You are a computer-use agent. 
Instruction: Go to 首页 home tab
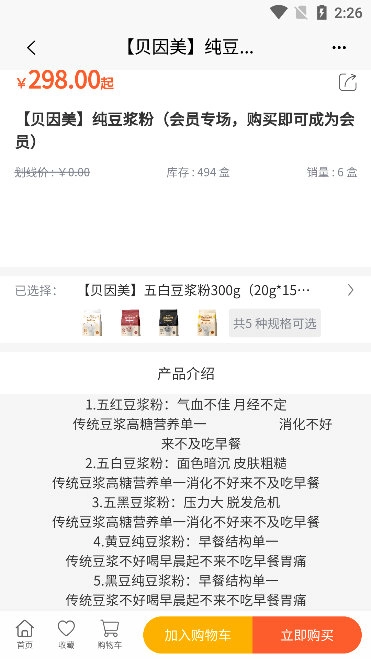coord(24,635)
